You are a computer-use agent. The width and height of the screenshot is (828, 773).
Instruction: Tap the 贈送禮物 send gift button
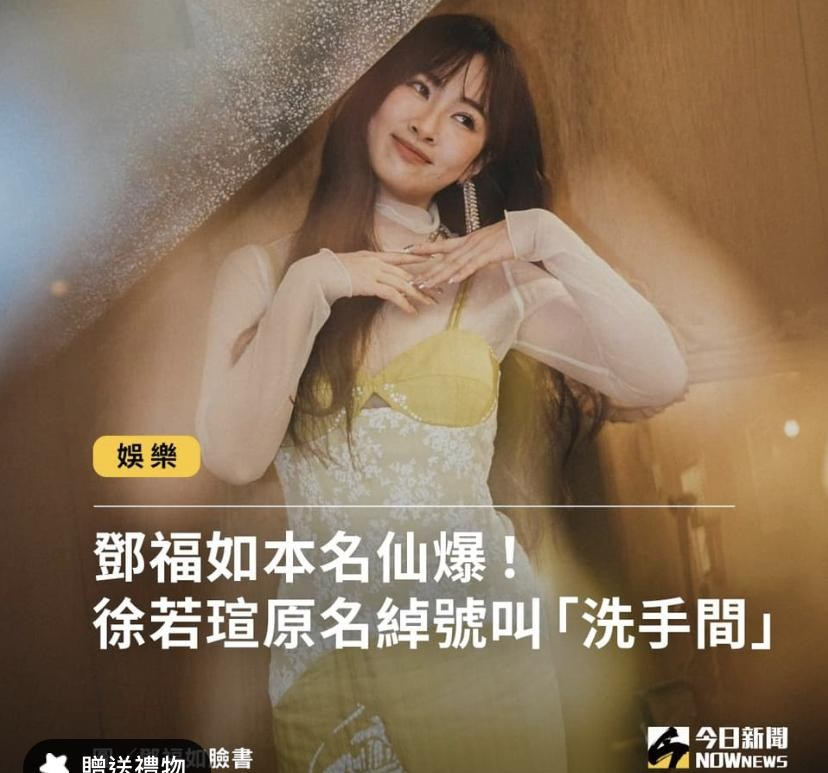click(x=115, y=761)
